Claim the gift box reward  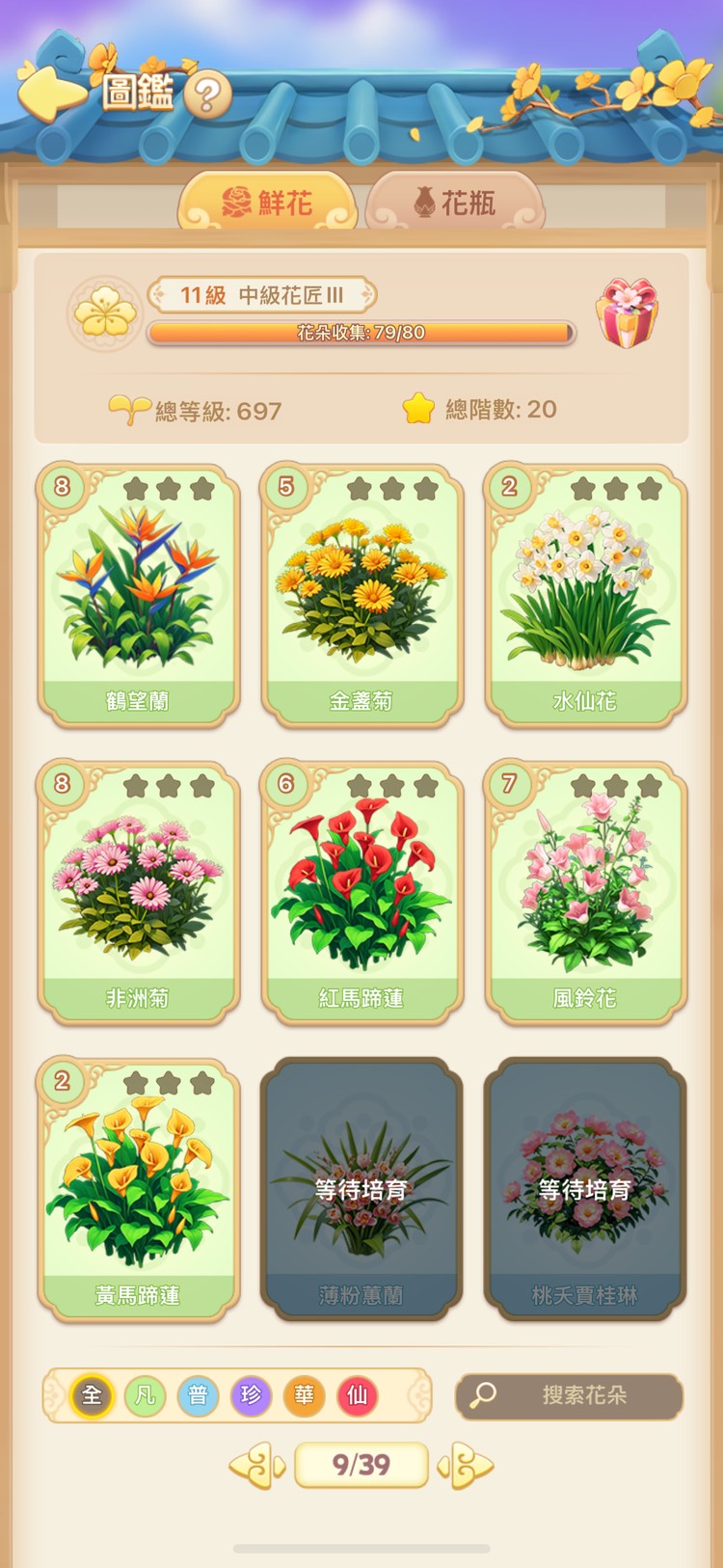[627, 313]
